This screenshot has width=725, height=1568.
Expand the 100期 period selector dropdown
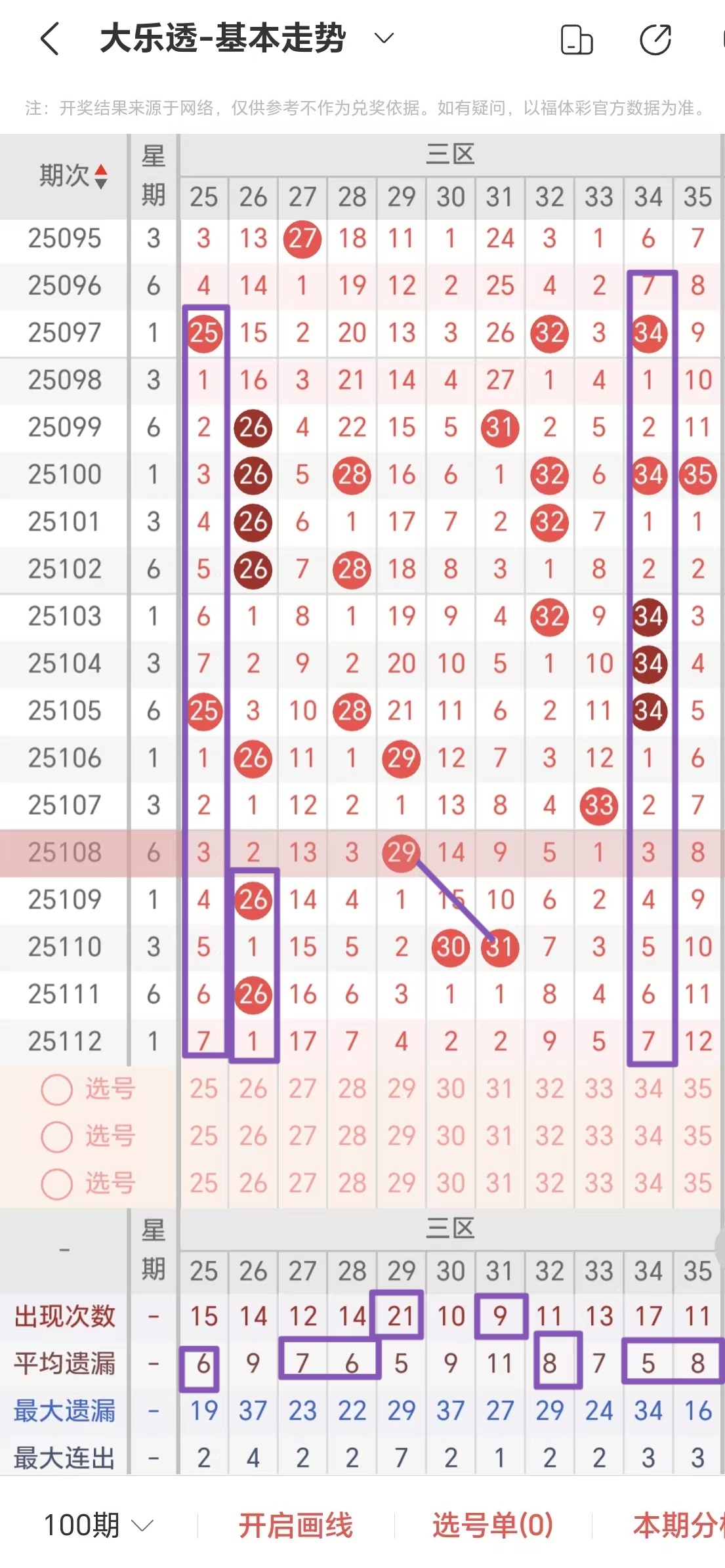(x=82, y=1522)
